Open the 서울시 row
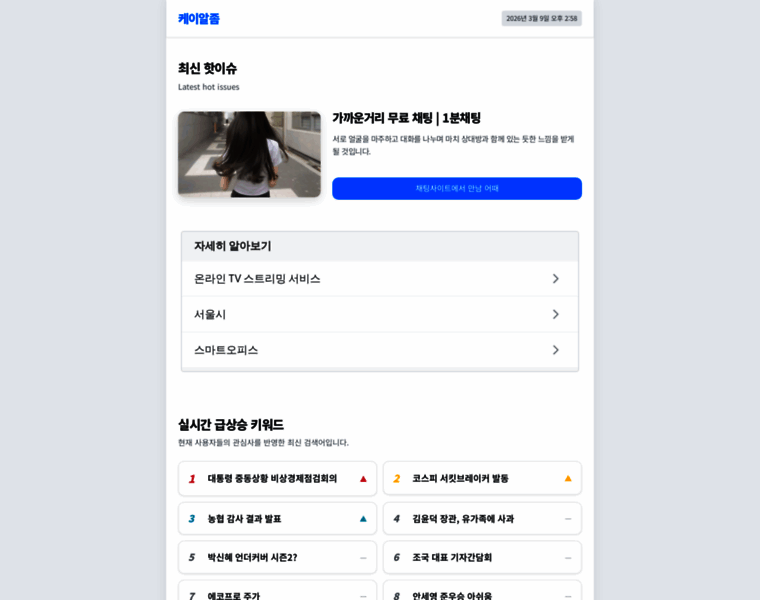 click(379, 314)
